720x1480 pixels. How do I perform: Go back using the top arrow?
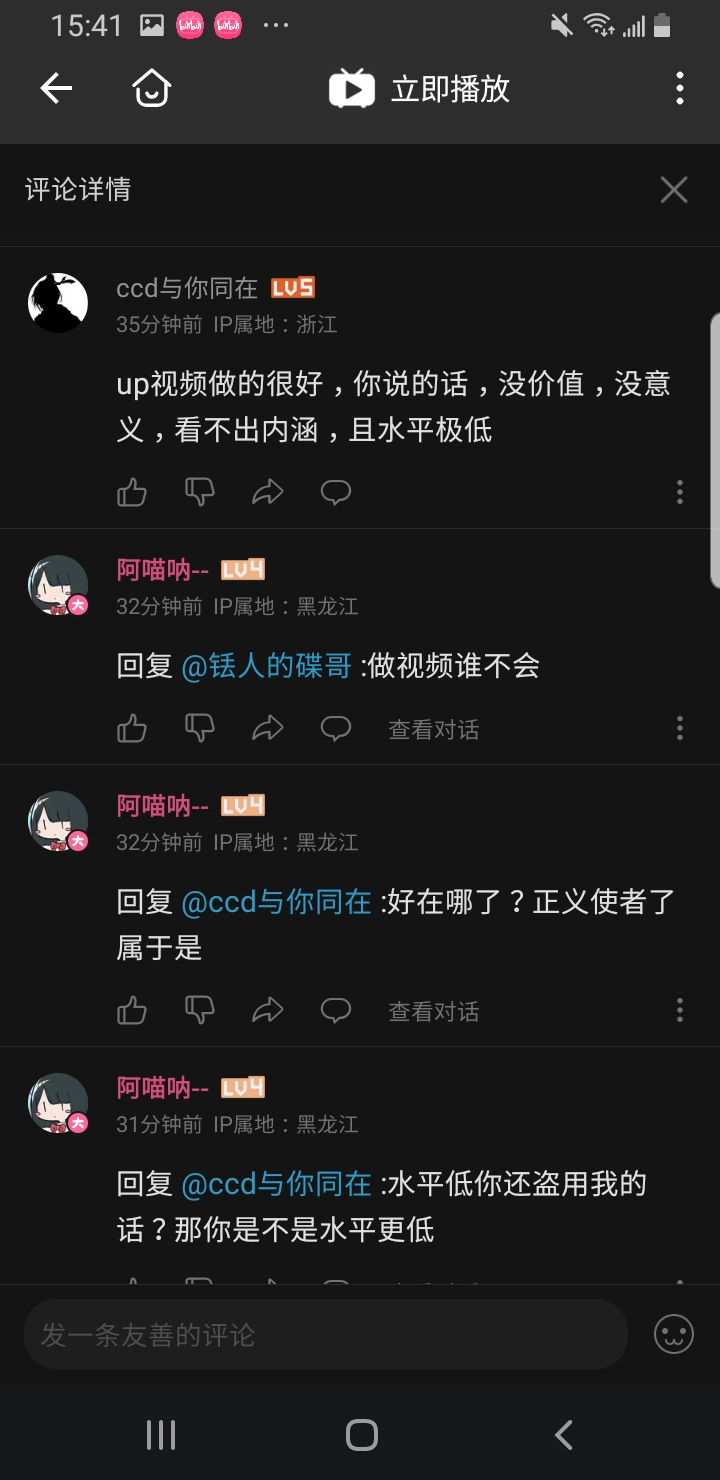[x=56, y=89]
